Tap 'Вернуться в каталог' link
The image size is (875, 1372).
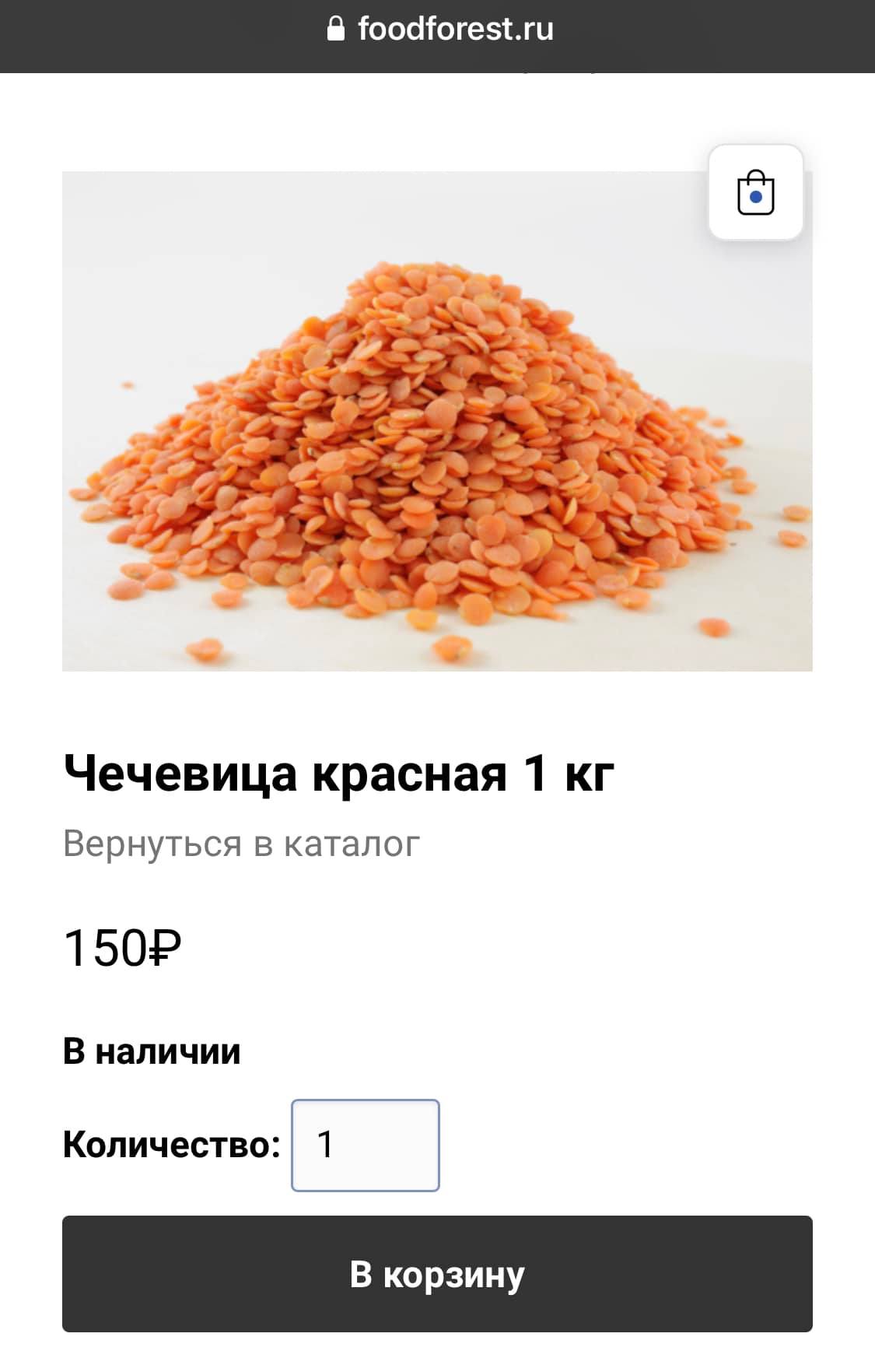pos(241,844)
